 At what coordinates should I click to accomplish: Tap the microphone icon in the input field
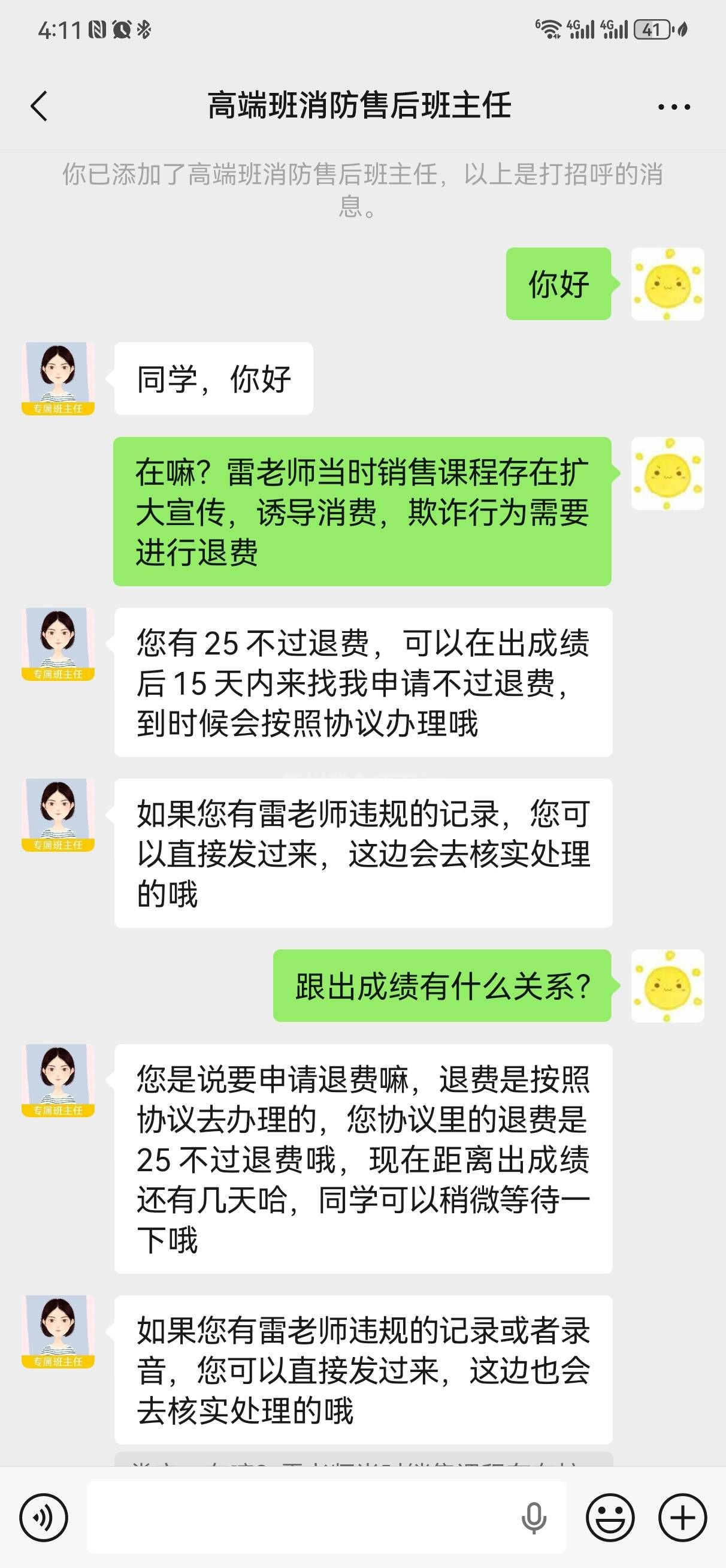click(534, 1518)
